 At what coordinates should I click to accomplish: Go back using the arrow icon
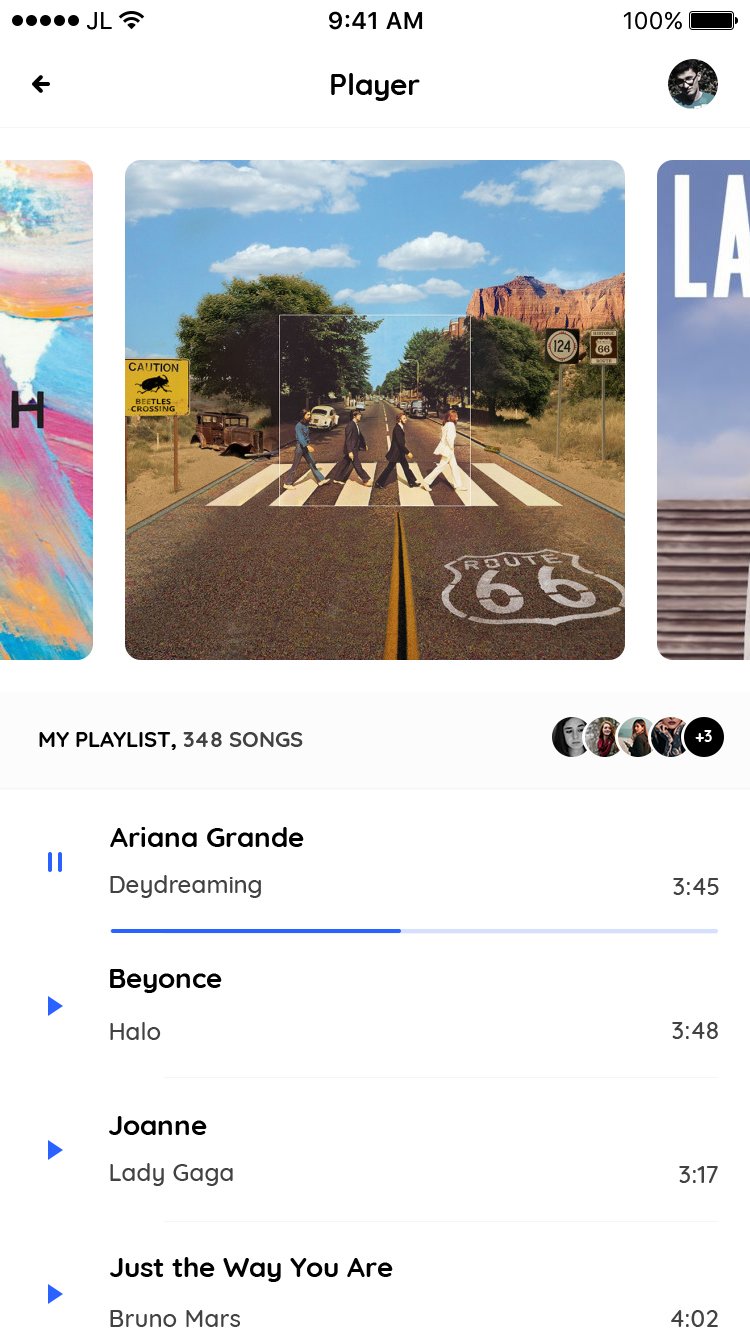(x=41, y=85)
